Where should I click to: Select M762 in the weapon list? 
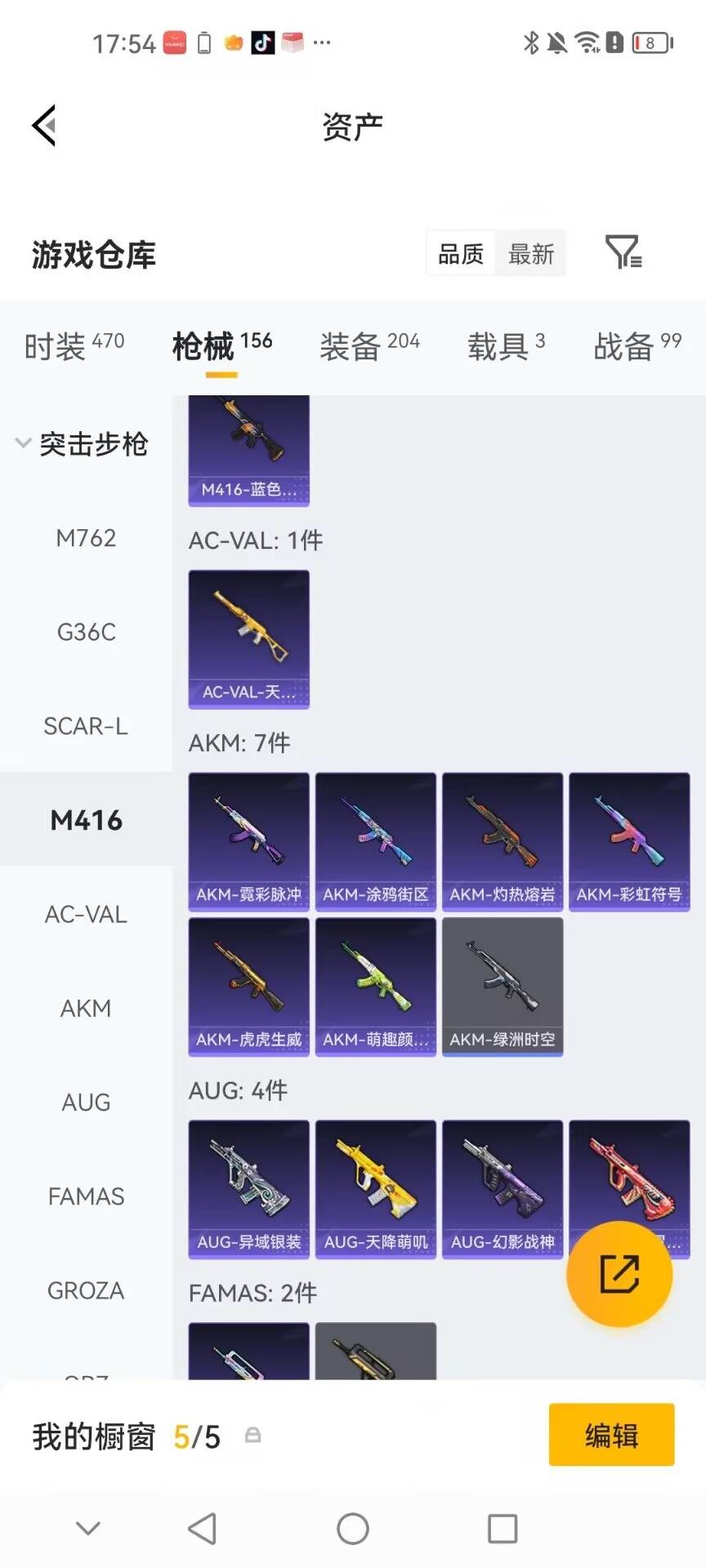pyautogui.click(x=86, y=538)
